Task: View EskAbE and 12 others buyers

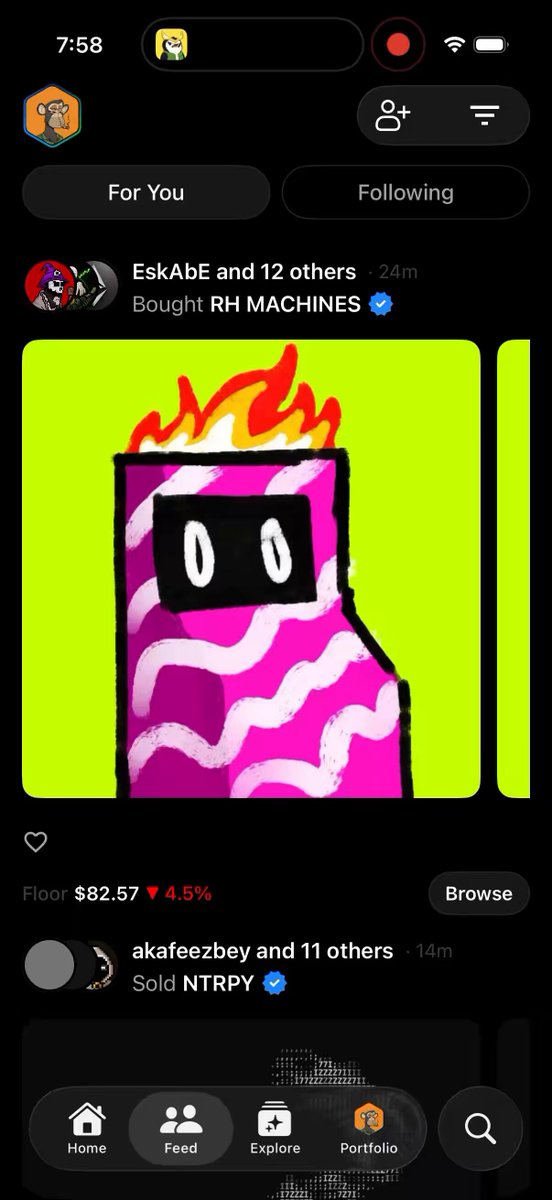Action: (x=244, y=272)
